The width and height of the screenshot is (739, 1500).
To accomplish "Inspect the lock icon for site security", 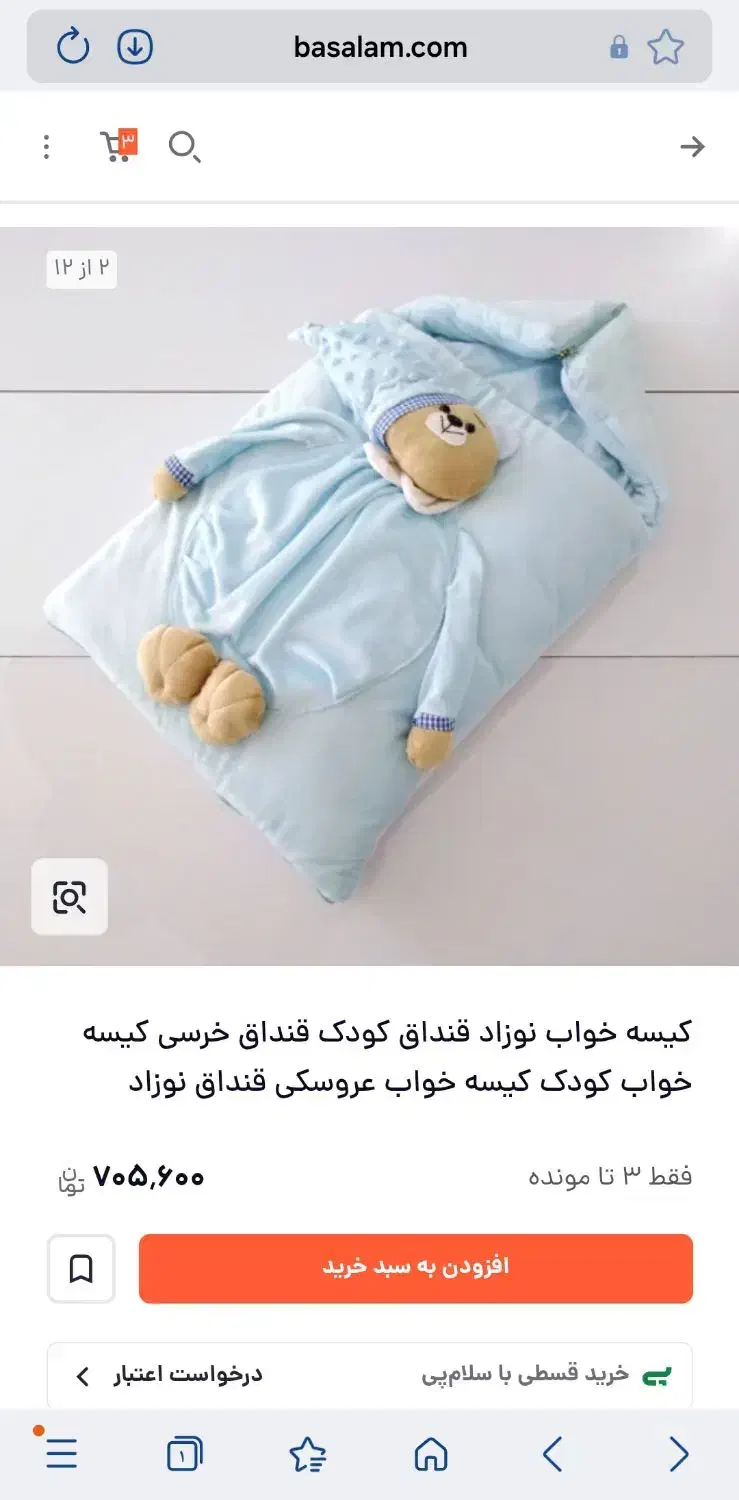I will pyautogui.click(x=618, y=46).
